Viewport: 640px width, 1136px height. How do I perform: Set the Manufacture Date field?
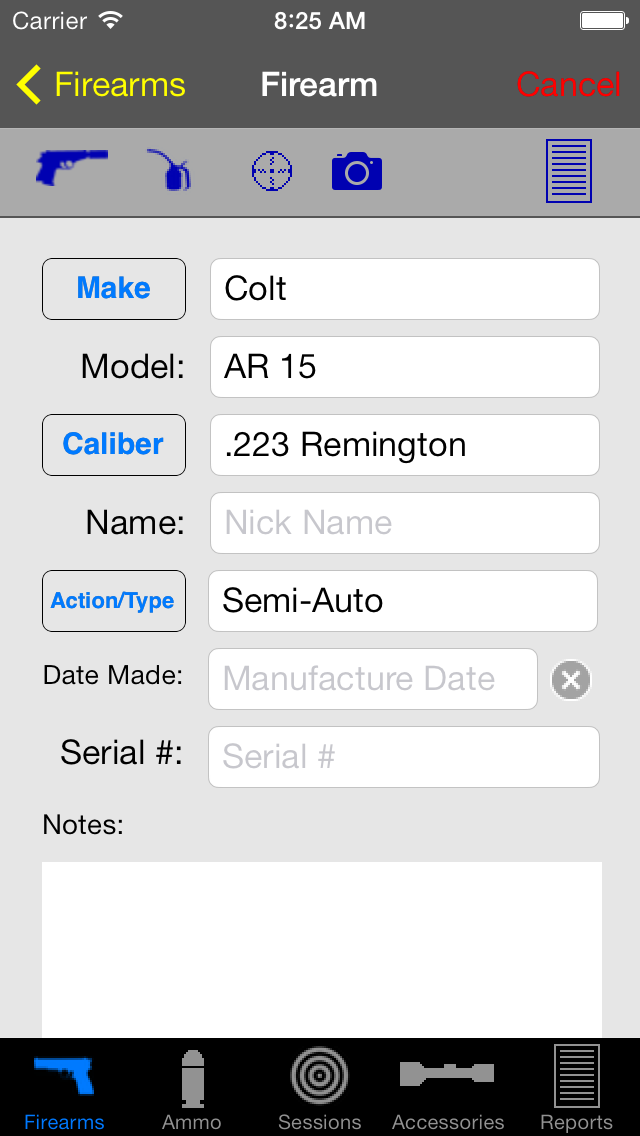click(372, 679)
